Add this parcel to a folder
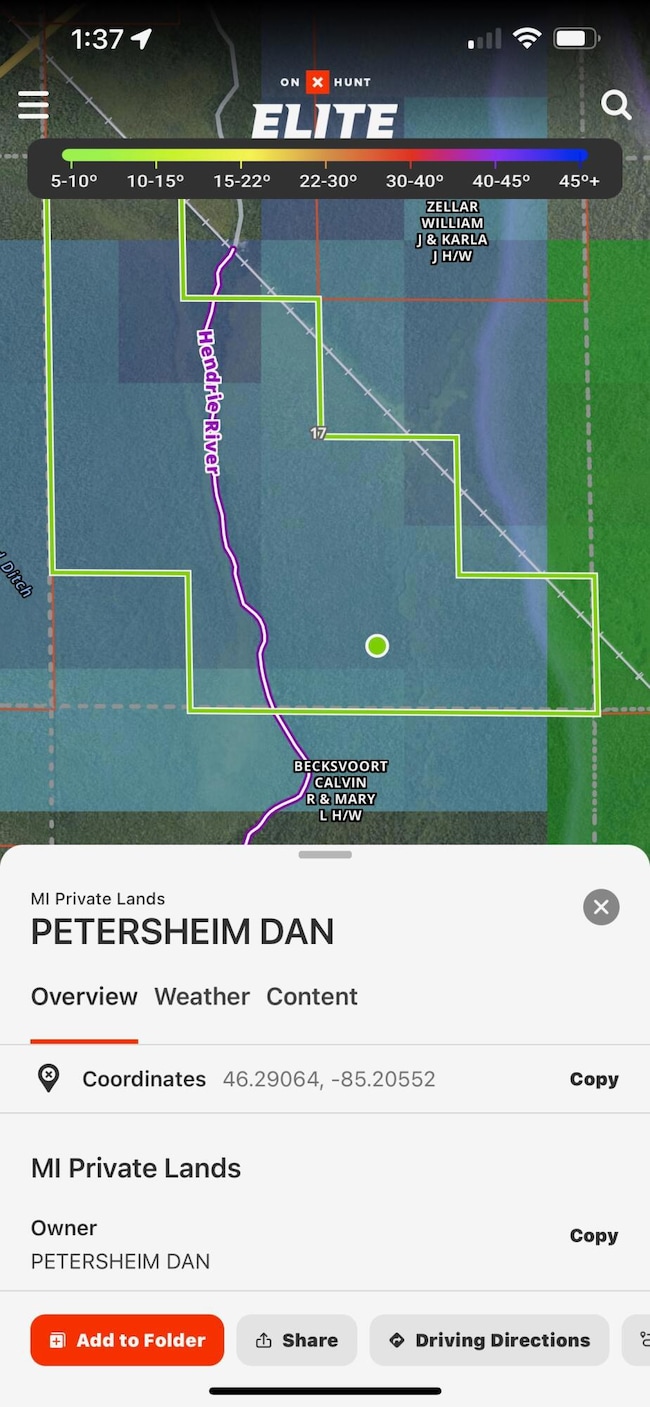The height and width of the screenshot is (1407, 650). (128, 1340)
